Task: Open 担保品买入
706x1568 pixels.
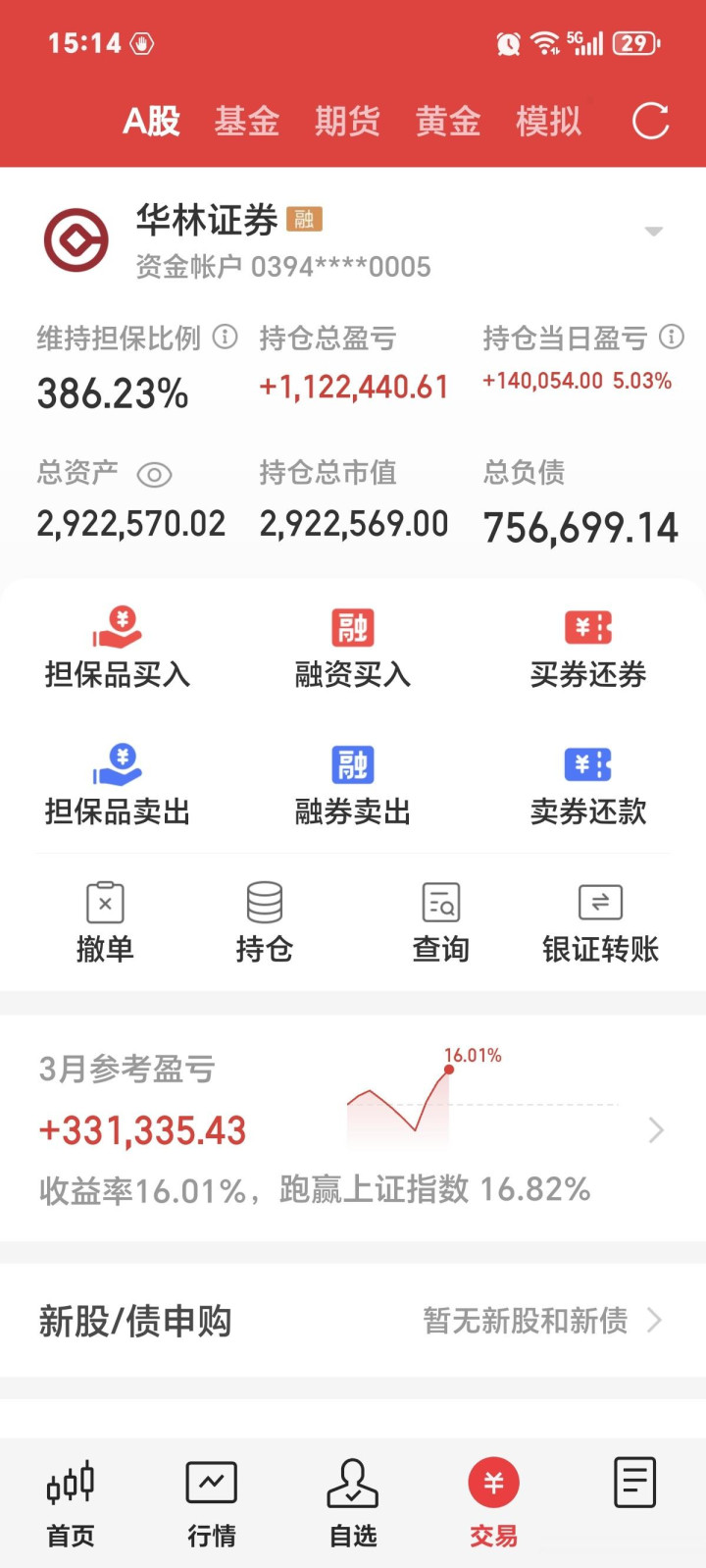Action: (x=118, y=648)
